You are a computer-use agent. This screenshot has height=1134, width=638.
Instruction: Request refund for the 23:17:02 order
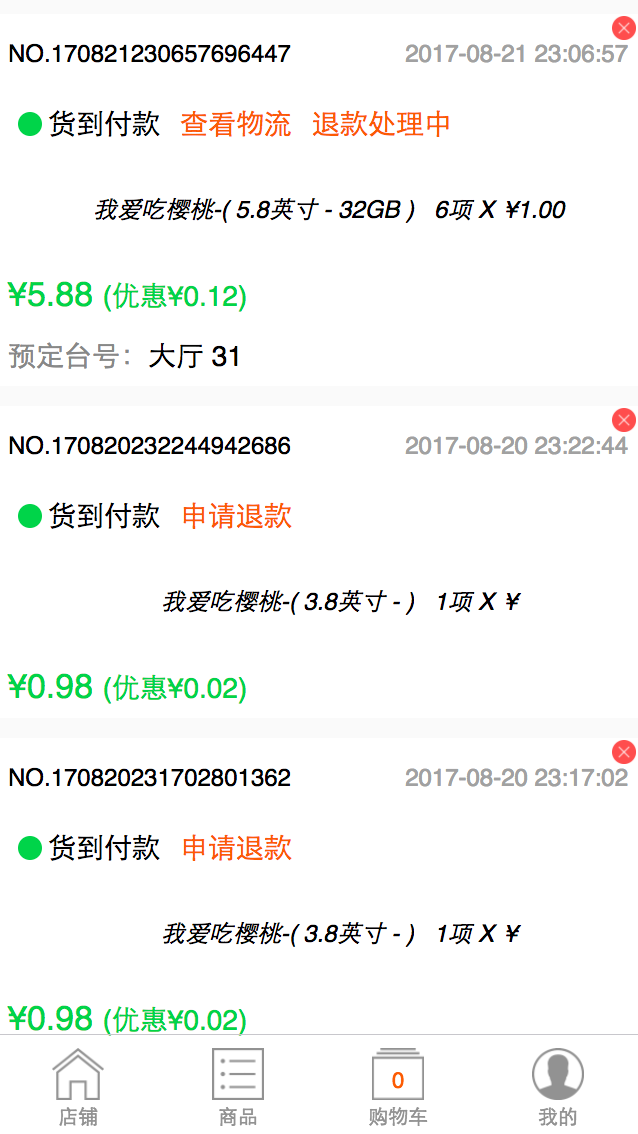(x=237, y=848)
